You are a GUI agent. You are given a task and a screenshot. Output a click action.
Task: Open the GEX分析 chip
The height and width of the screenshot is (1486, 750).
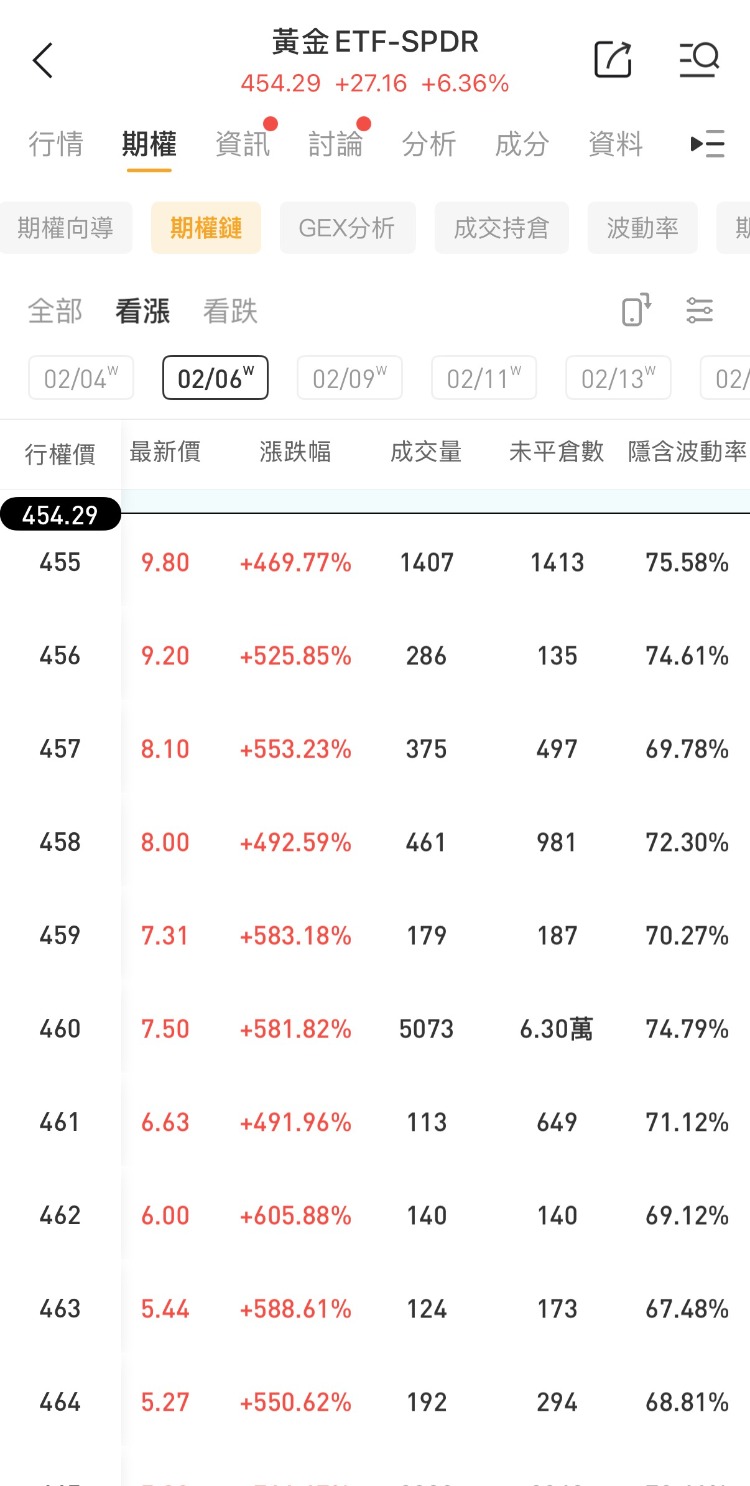point(347,228)
